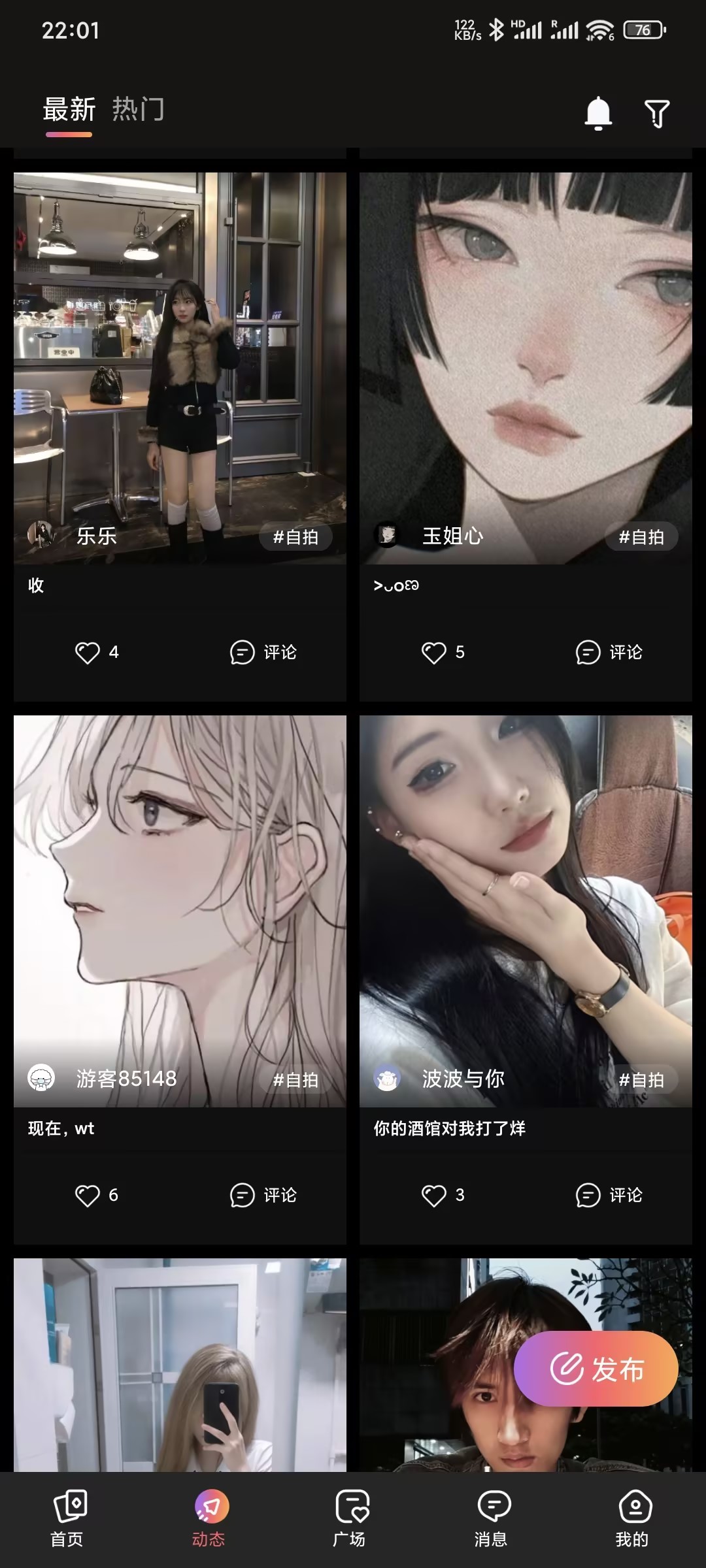Open comments on 波波与你's post
The image size is (706, 1568).
coord(609,1196)
